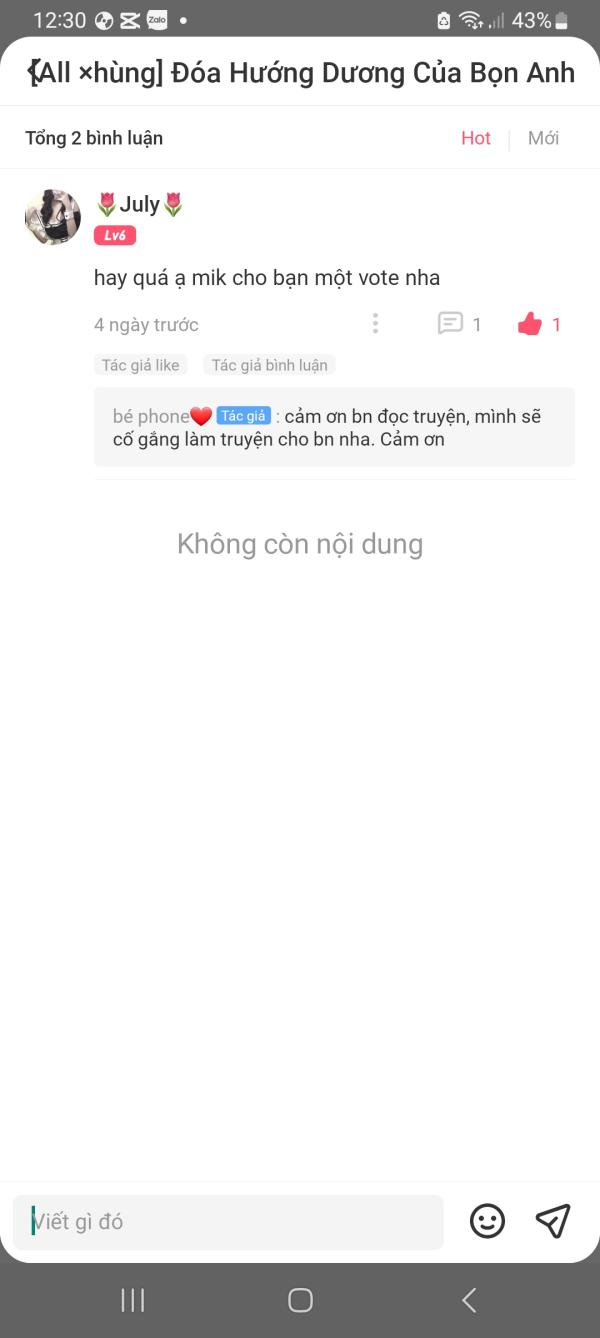This screenshot has height=1338, width=600.
Task: Open the emoji picker
Action: point(487,1221)
